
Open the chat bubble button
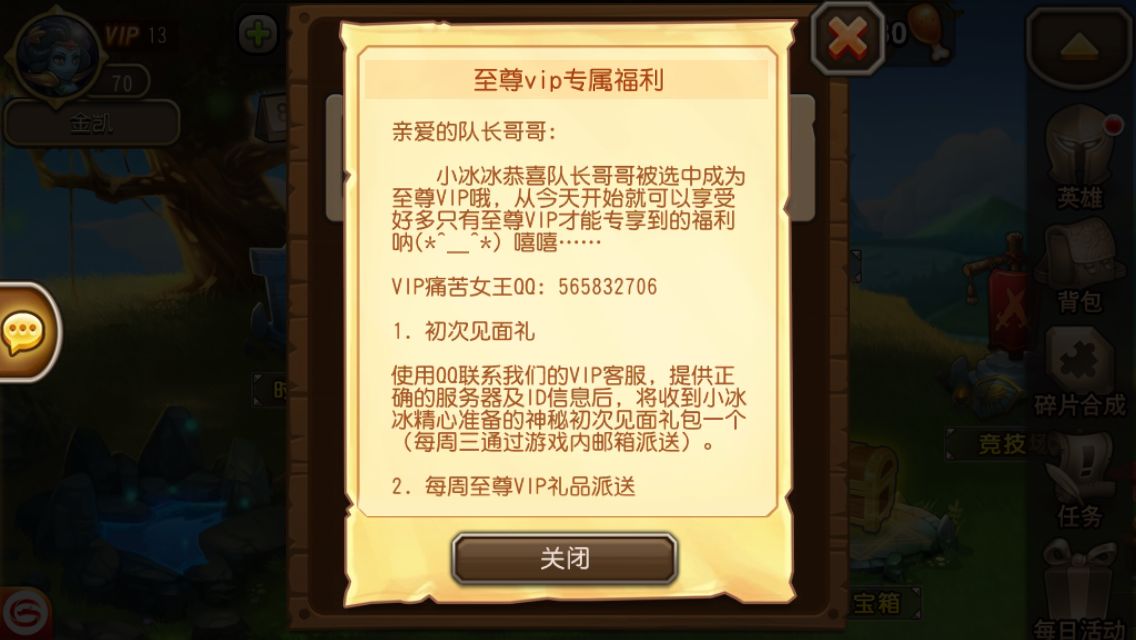coord(22,331)
